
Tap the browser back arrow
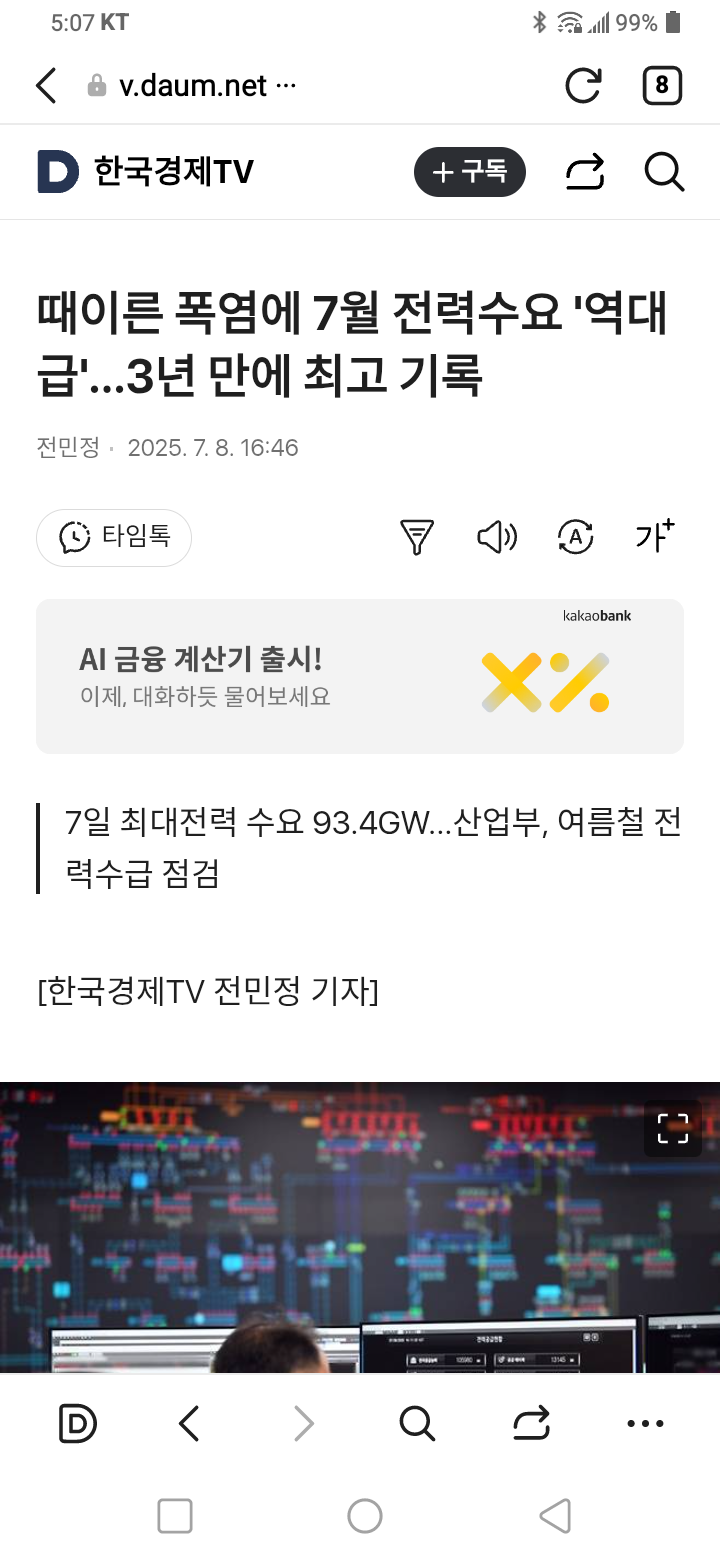46,86
